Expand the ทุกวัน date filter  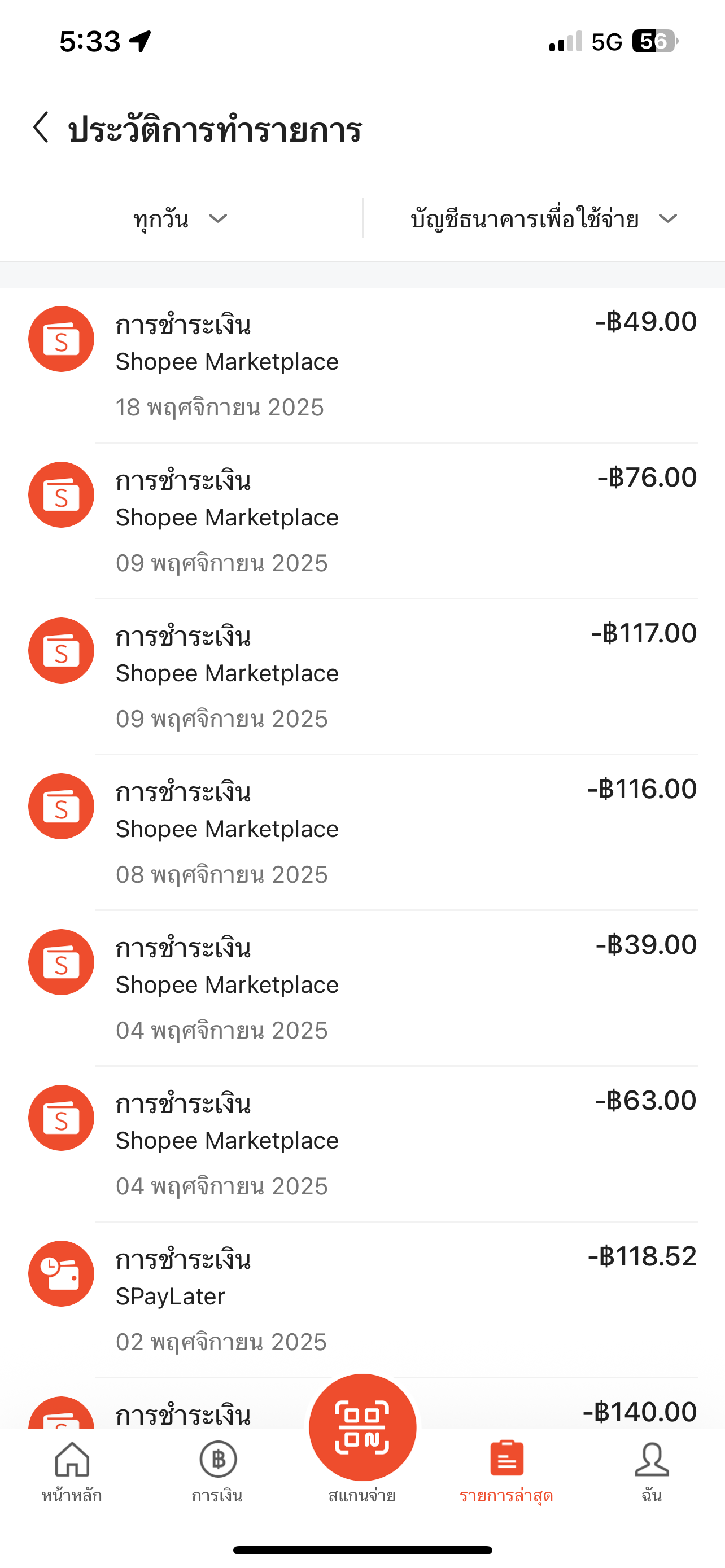coord(180,219)
